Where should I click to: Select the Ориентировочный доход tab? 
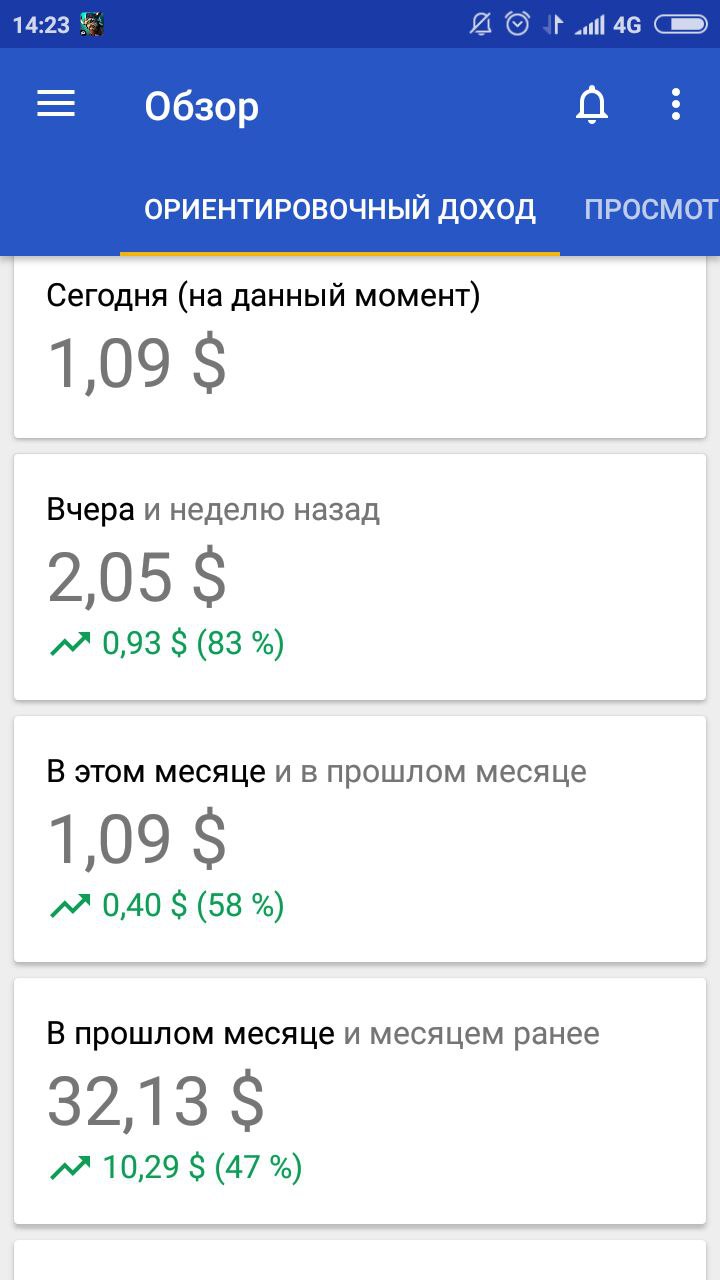[340, 210]
